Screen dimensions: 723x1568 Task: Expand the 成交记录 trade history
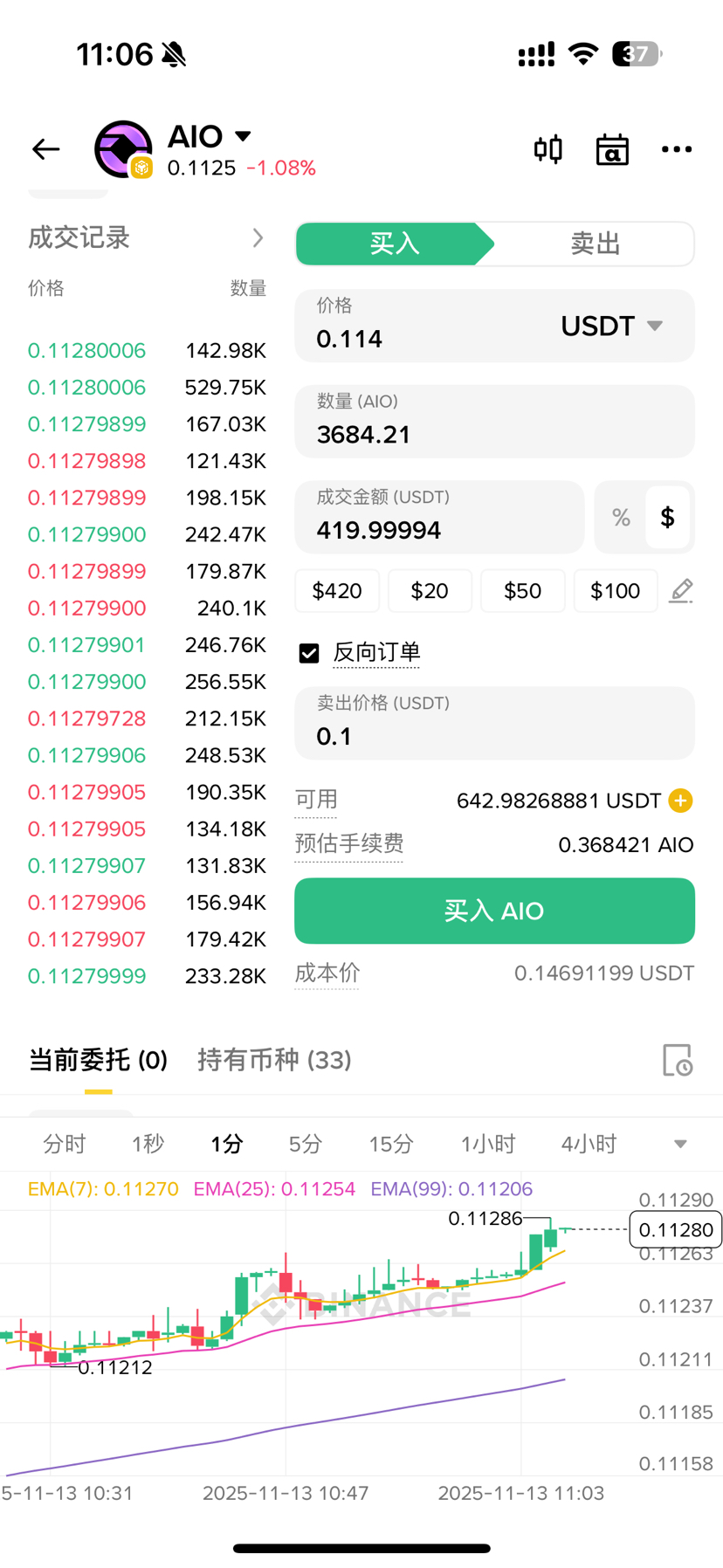click(x=258, y=237)
